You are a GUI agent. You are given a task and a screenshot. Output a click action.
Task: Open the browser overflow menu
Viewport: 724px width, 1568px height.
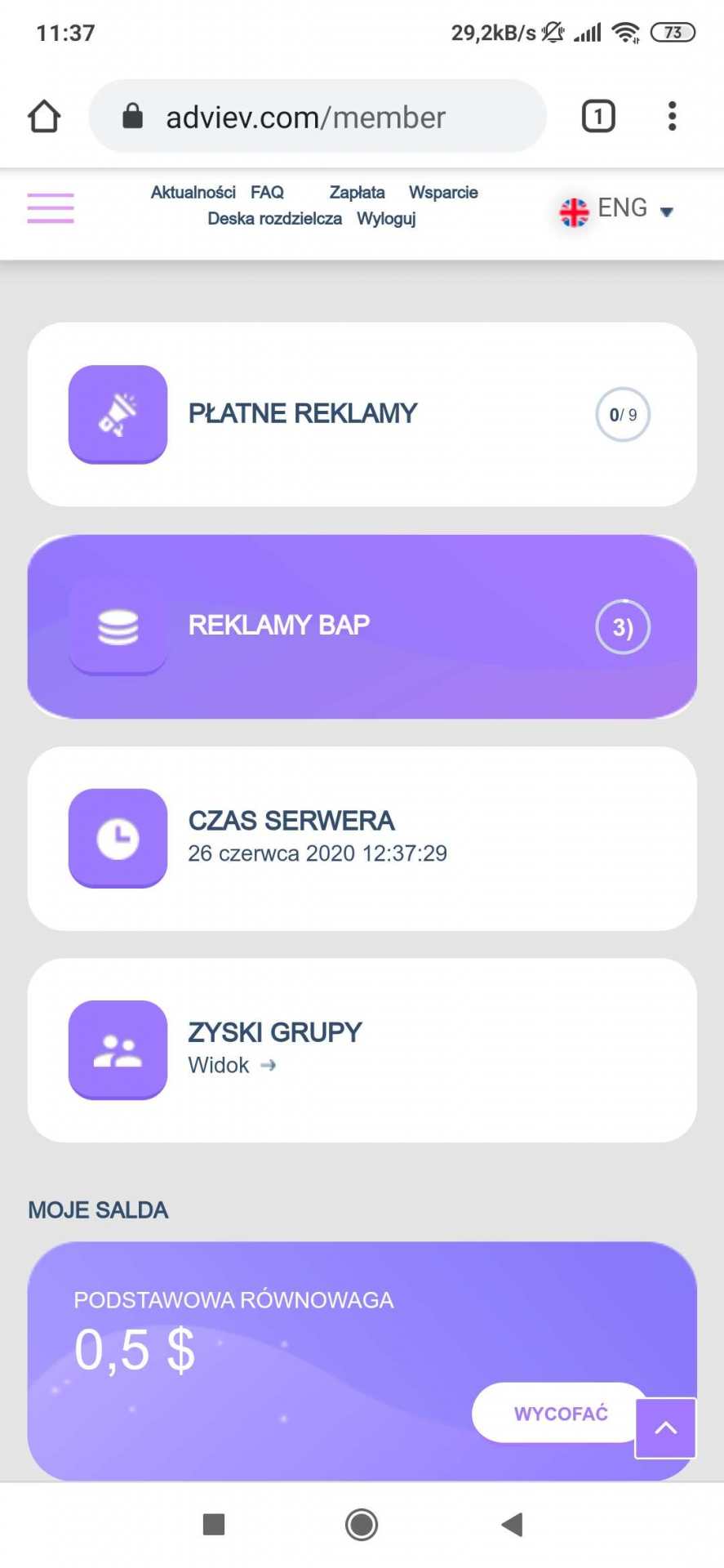[672, 117]
